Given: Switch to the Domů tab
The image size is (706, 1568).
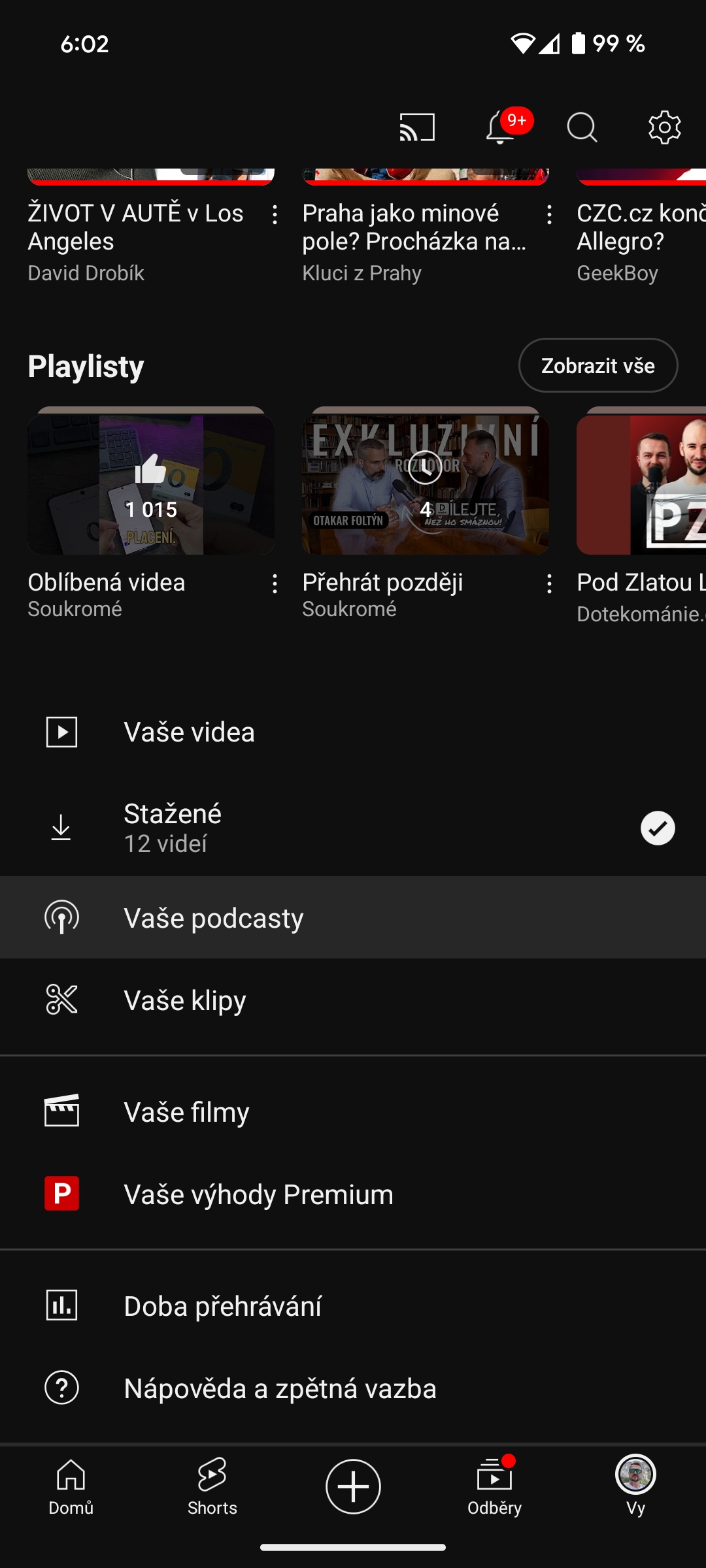Looking at the screenshot, I should point(71,1487).
